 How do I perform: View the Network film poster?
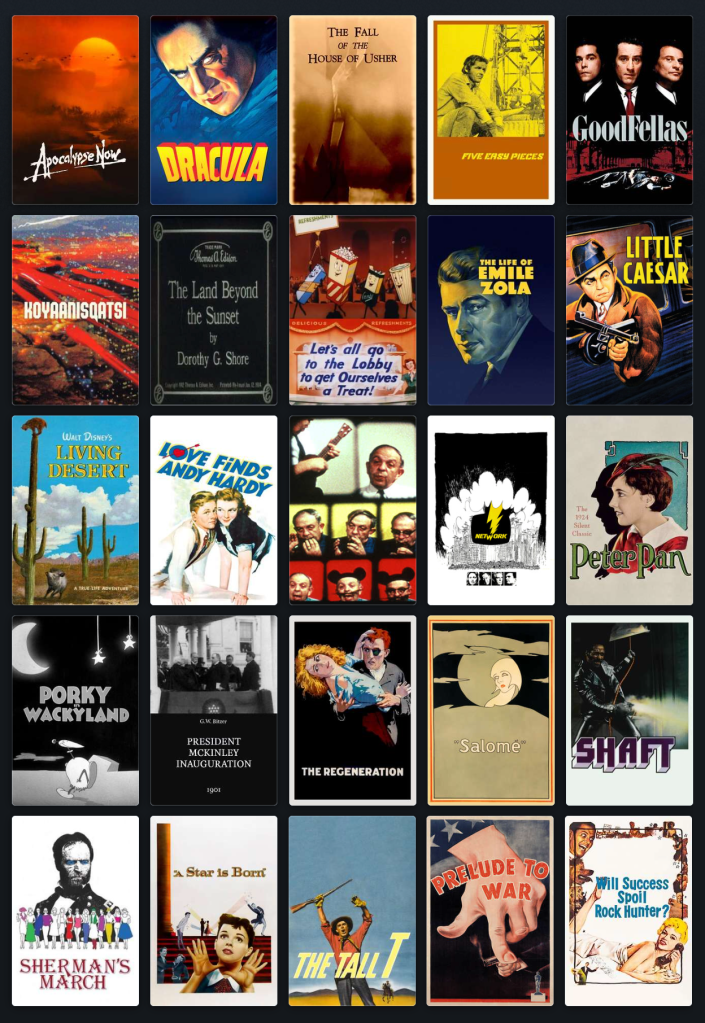click(x=491, y=510)
